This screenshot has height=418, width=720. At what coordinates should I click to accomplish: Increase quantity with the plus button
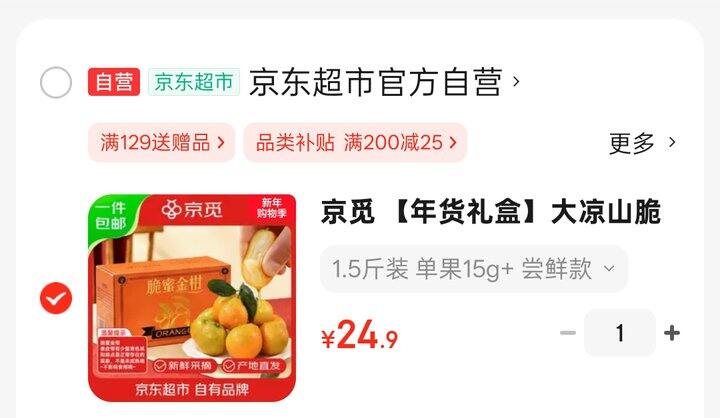tap(672, 333)
